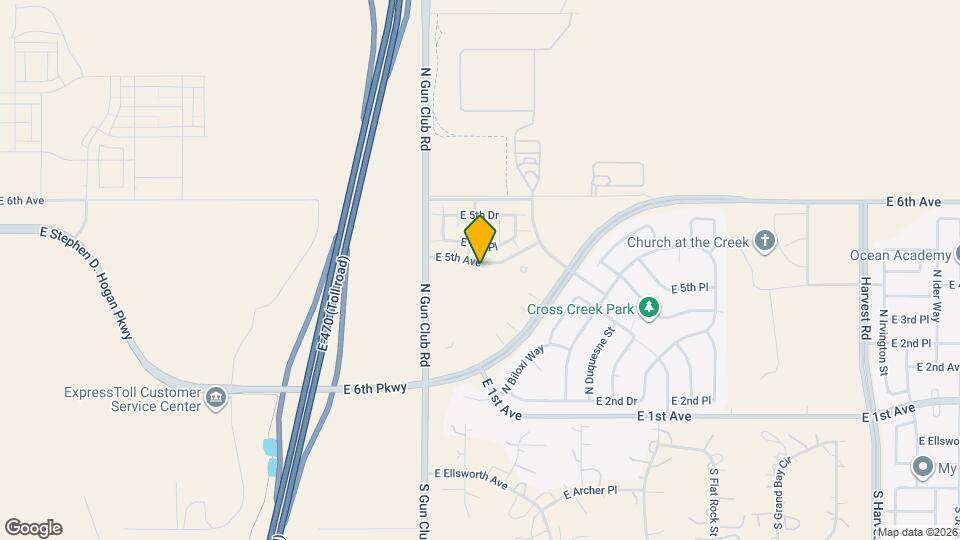This screenshot has height=540, width=960.
Task: Select the Cross Creek Park pin
Action: [649, 309]
